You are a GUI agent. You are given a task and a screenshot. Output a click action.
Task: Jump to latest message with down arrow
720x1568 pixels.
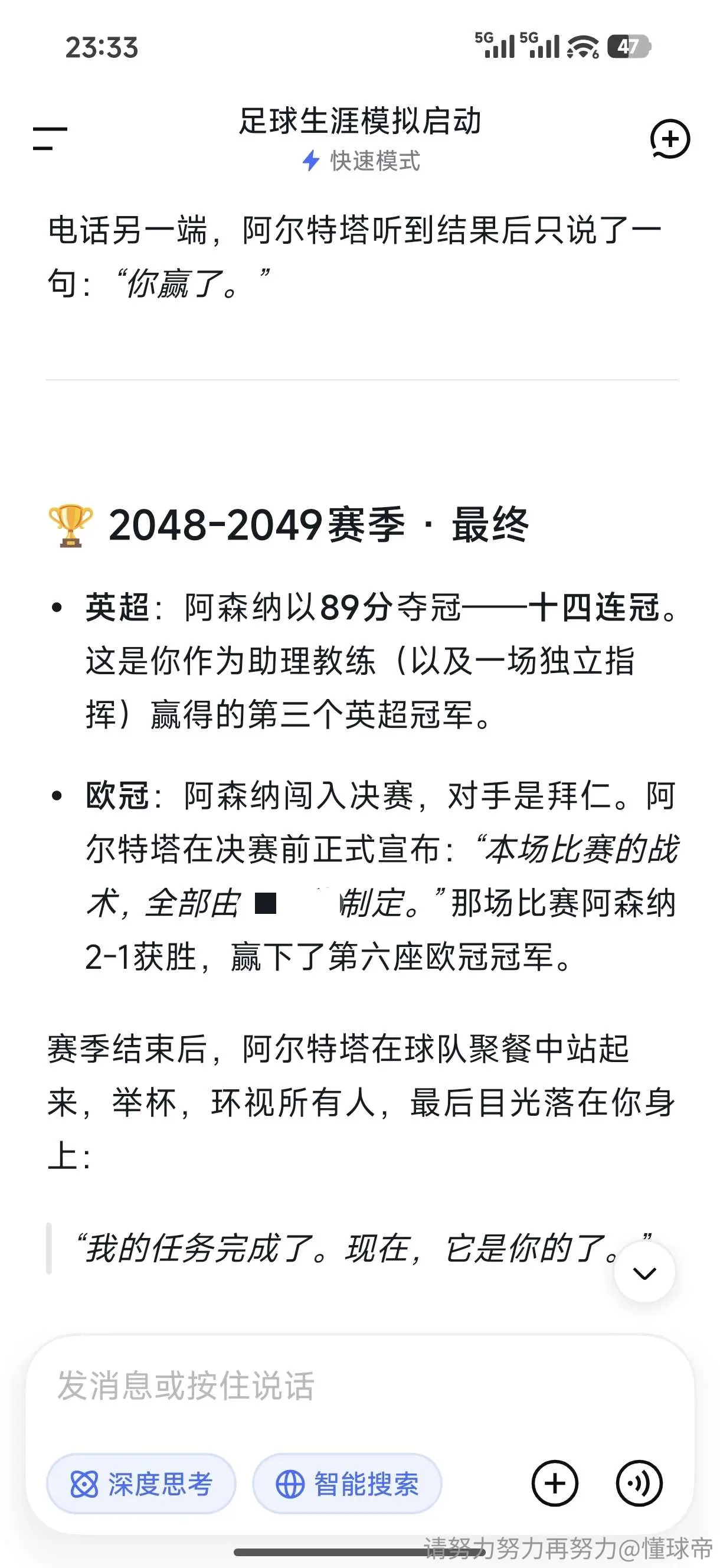(x=644, y=1273)
